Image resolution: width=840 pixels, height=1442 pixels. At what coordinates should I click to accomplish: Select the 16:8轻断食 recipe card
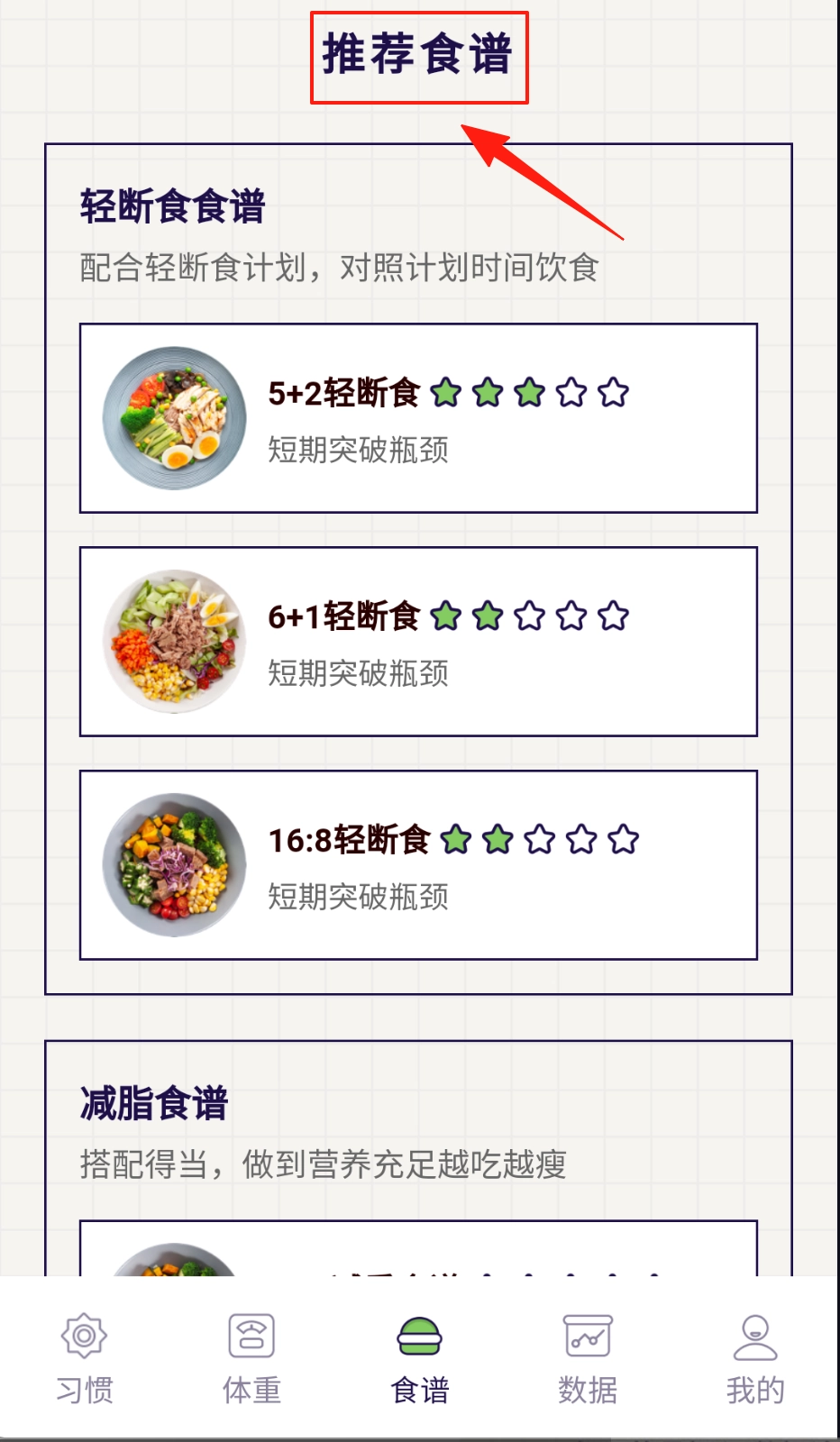click(x=418, y=865)
